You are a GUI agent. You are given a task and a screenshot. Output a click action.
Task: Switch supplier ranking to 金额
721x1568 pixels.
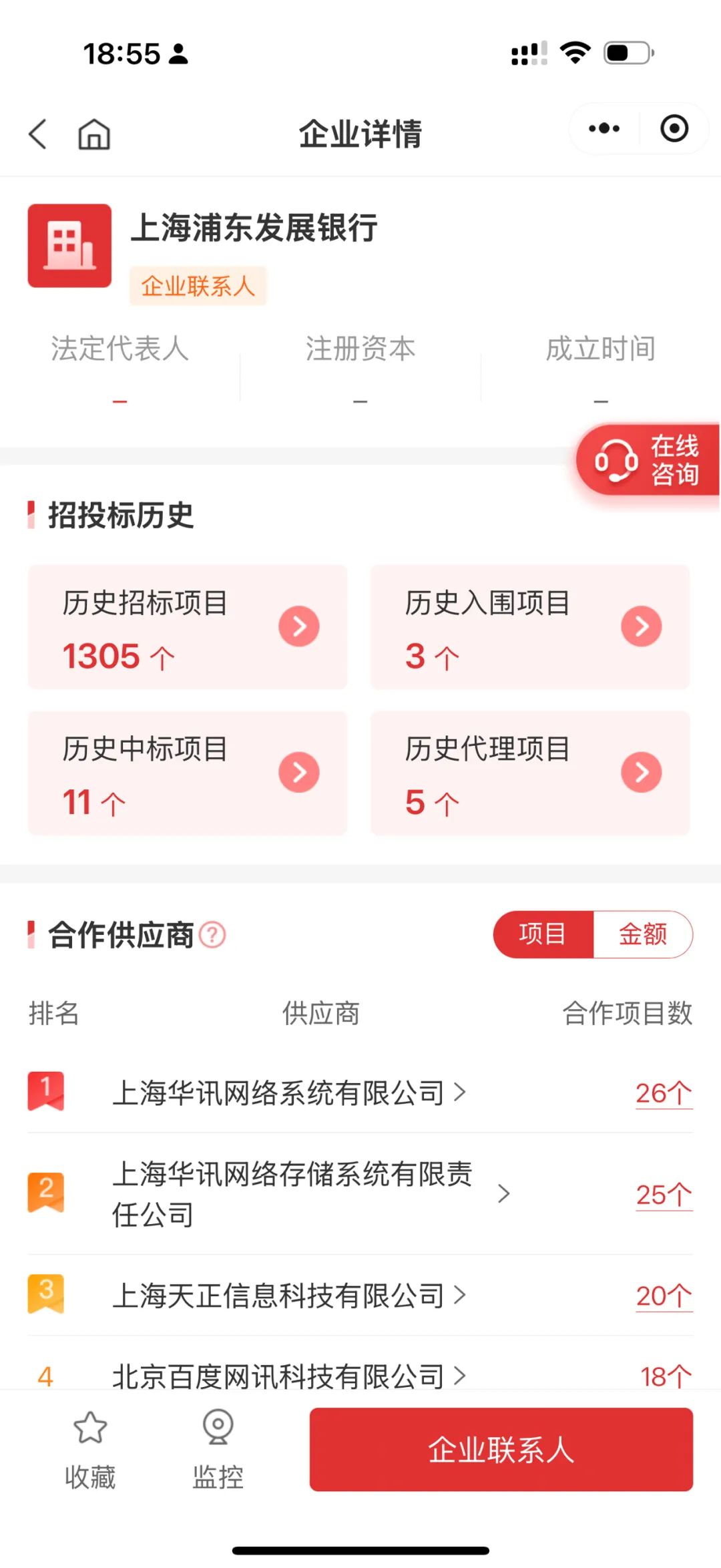[x=642, y=934]
